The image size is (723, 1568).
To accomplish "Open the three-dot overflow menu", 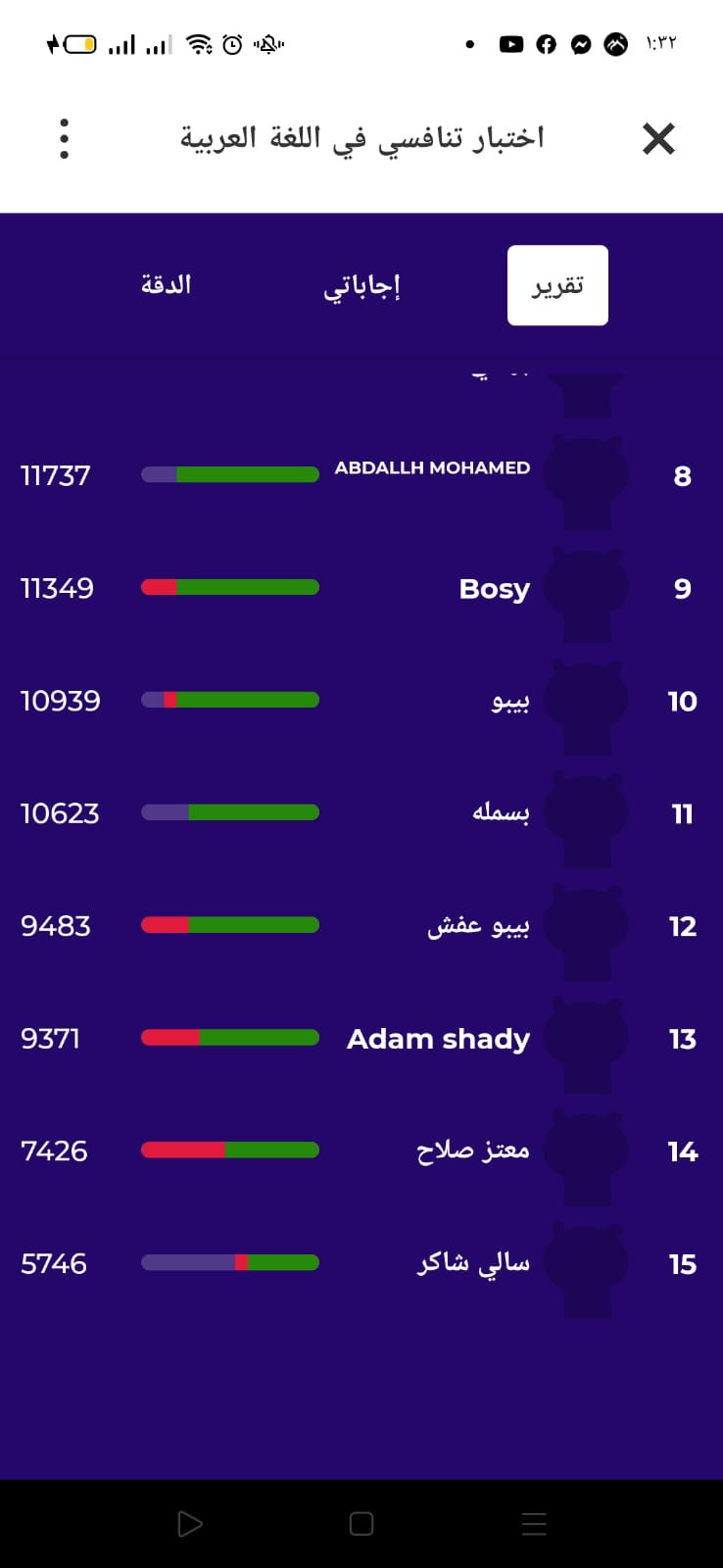I will [x=65, y=139].
